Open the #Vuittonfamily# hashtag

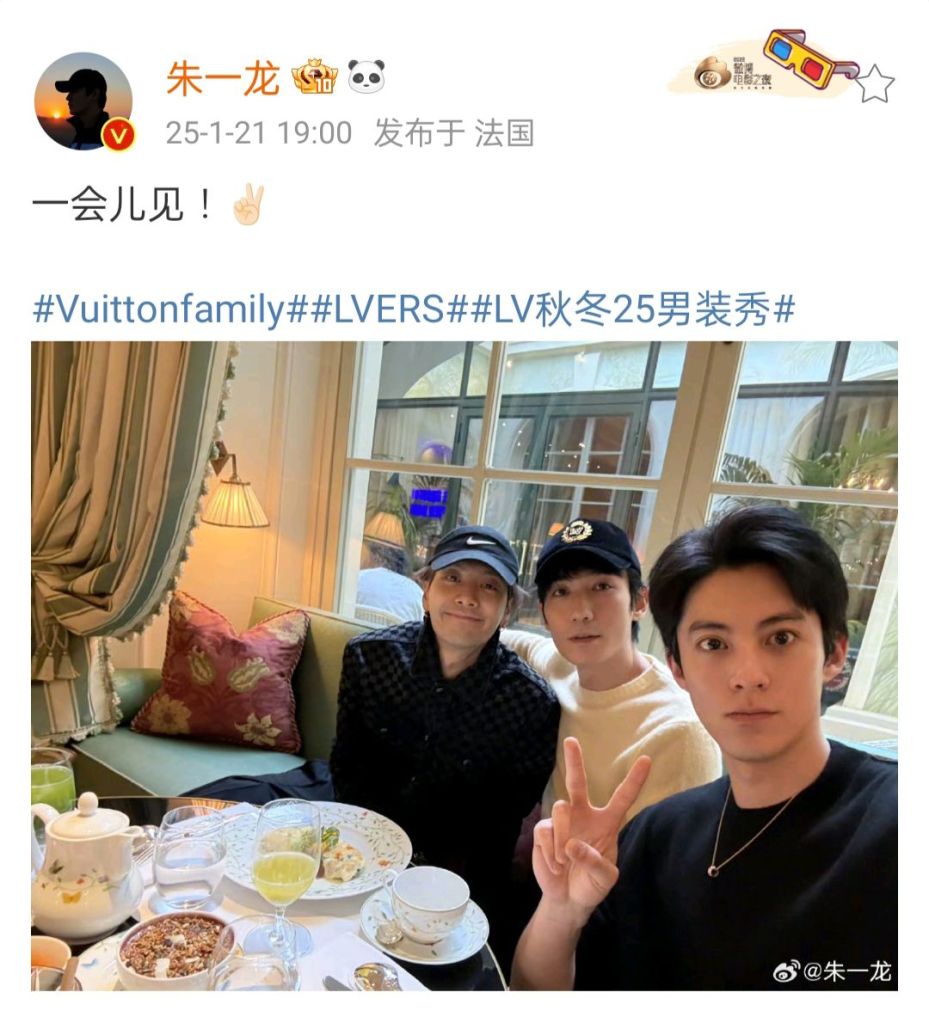(x=159, y=311)
